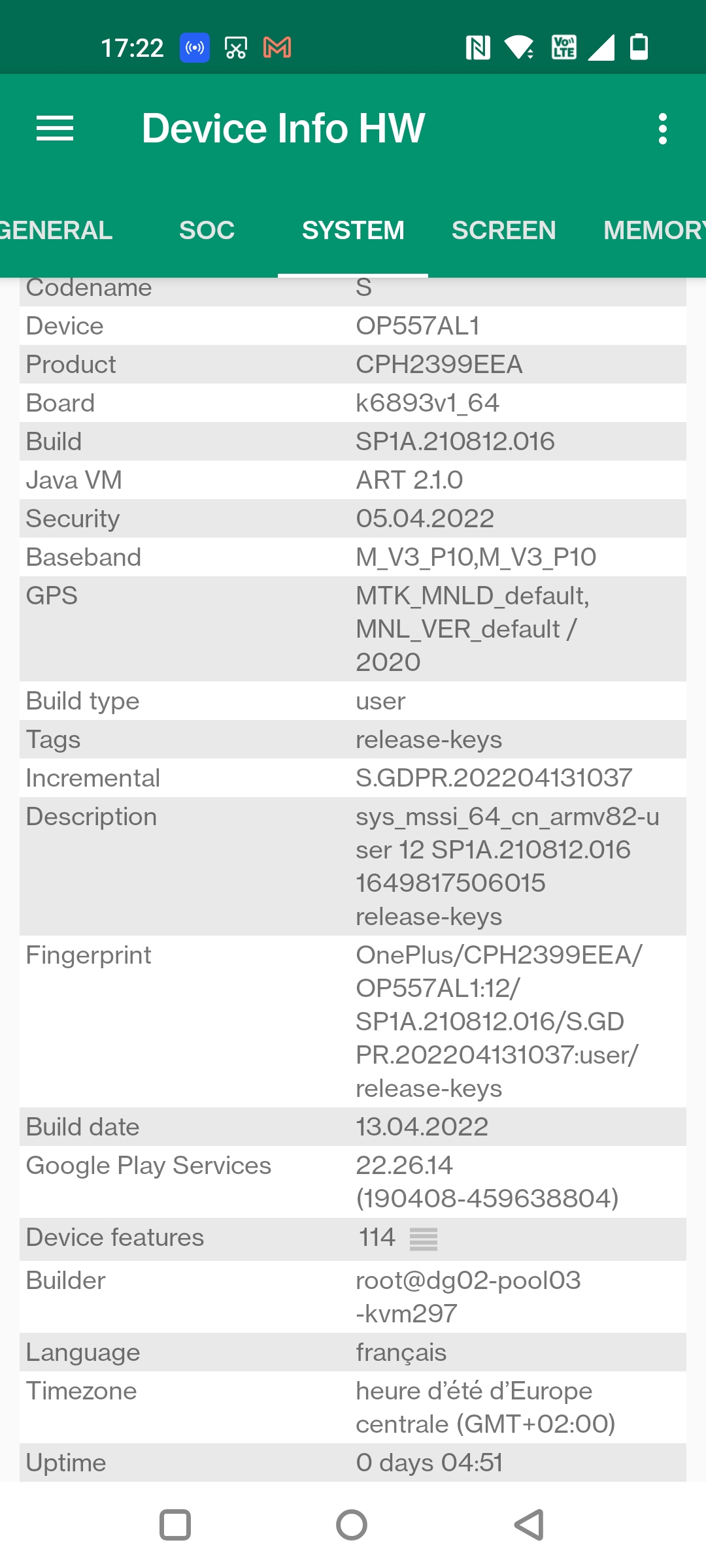Switch to the GENERAL tab
This screenshot has width=706, height=1568.
(56, 231)
